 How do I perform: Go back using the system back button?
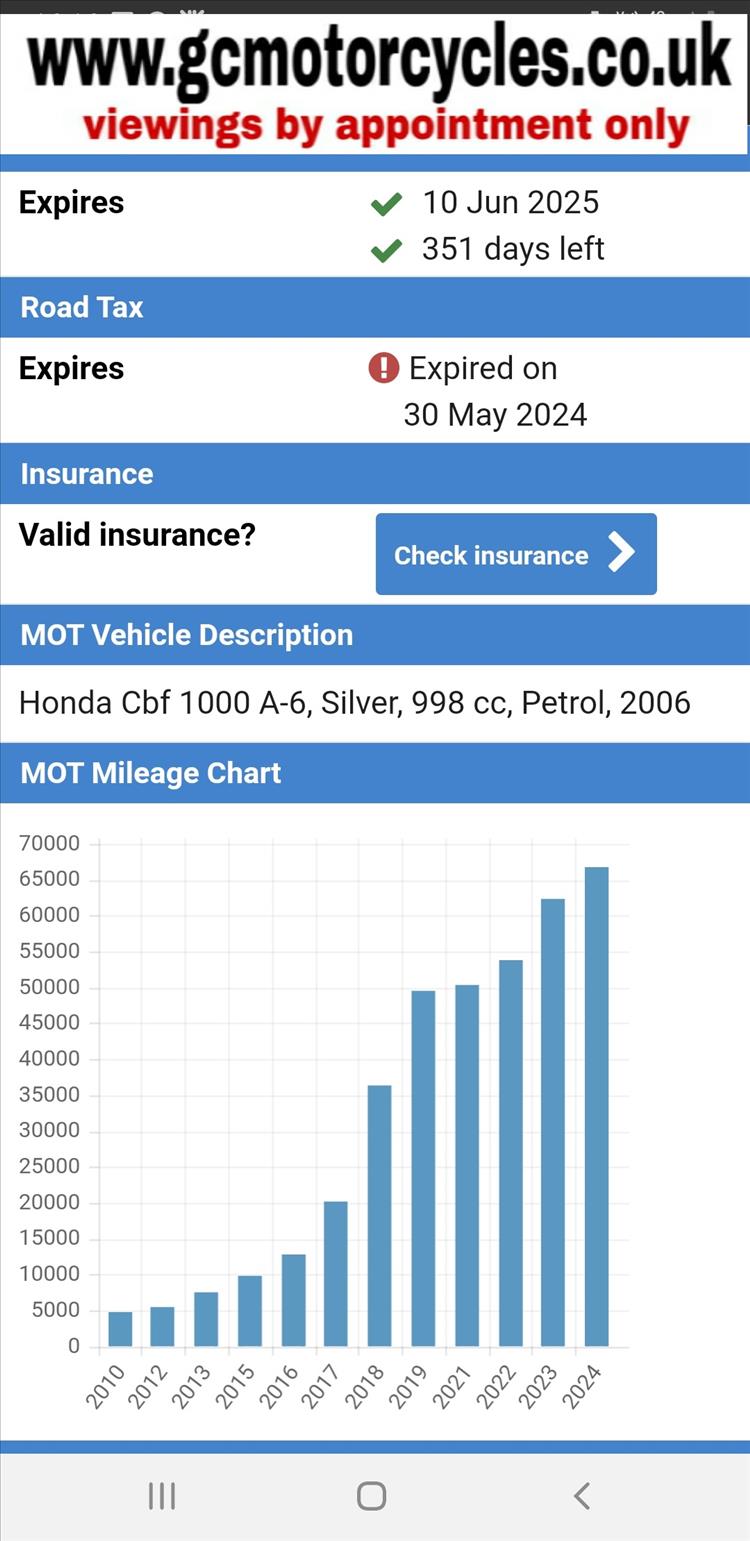[582, 1496]
